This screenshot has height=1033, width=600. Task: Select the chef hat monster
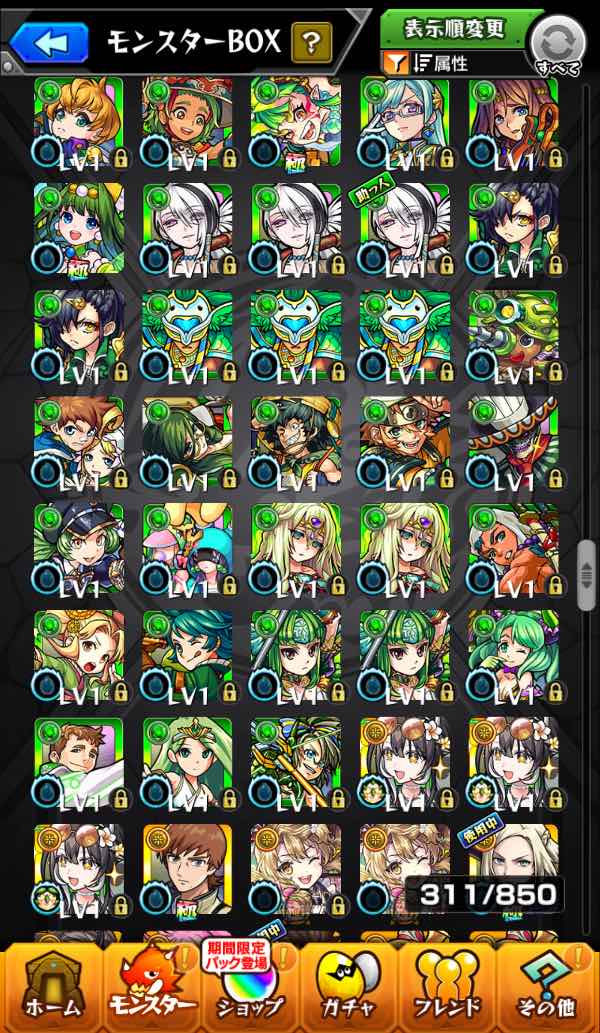(513, 441)
